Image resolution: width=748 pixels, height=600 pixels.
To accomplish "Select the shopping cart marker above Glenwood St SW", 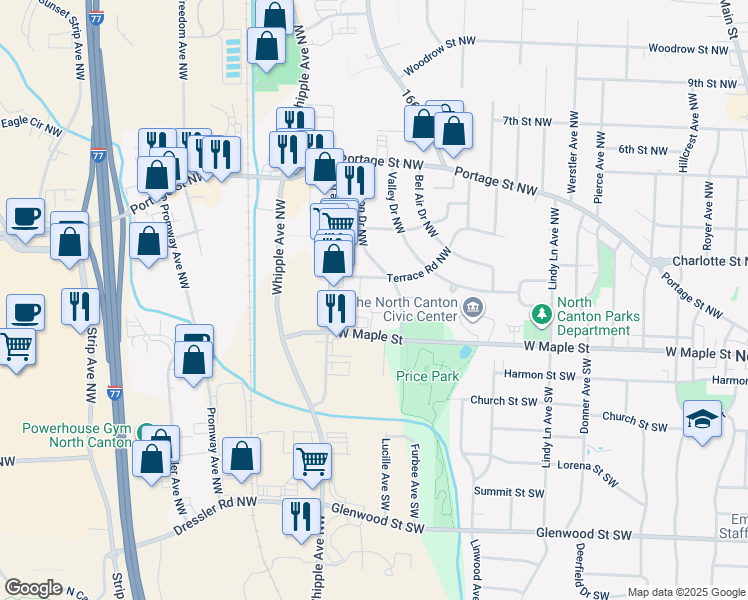I will point(312,462).
